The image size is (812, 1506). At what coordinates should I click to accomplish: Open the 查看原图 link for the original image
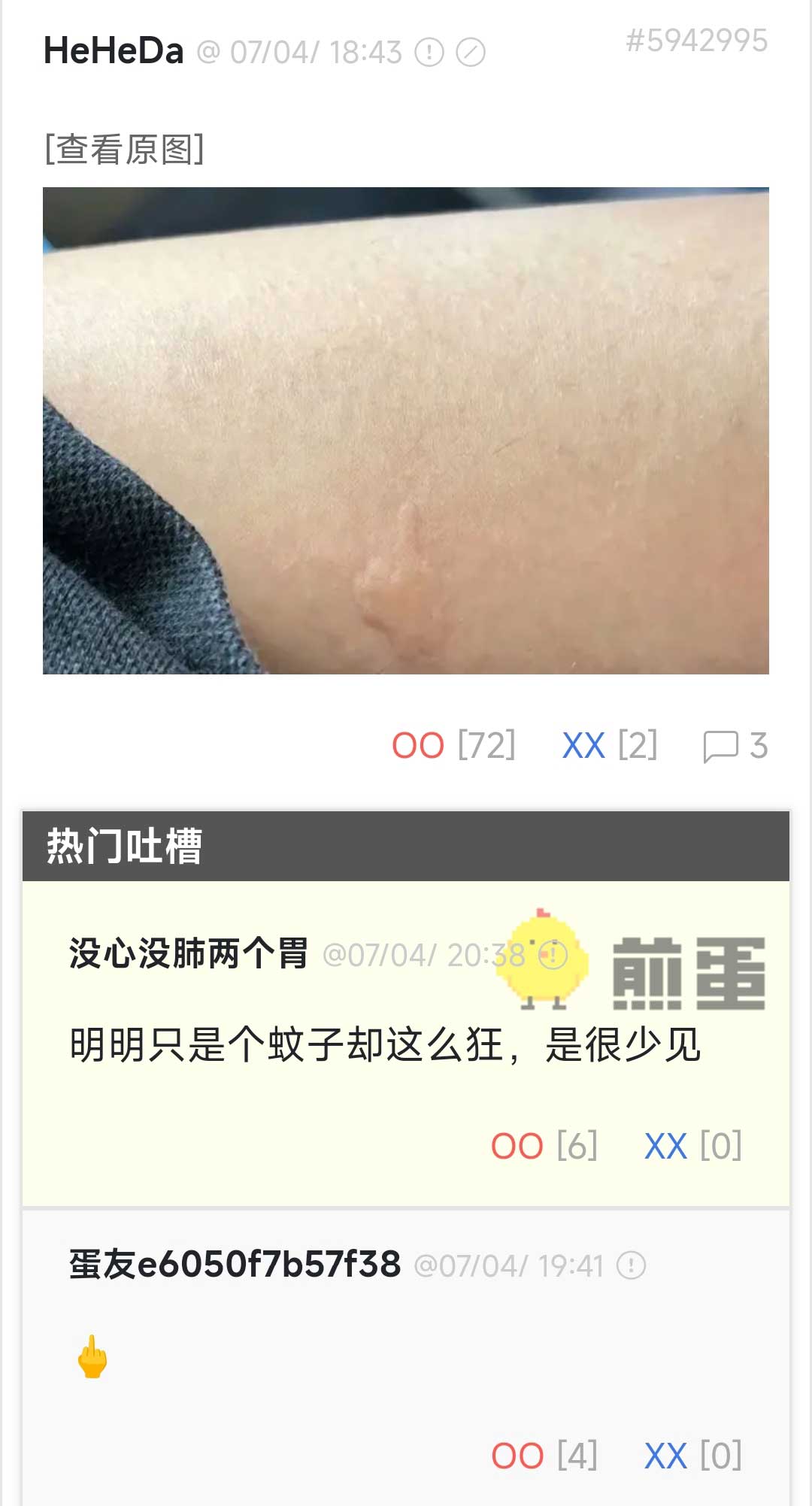[x=124, y=149]
